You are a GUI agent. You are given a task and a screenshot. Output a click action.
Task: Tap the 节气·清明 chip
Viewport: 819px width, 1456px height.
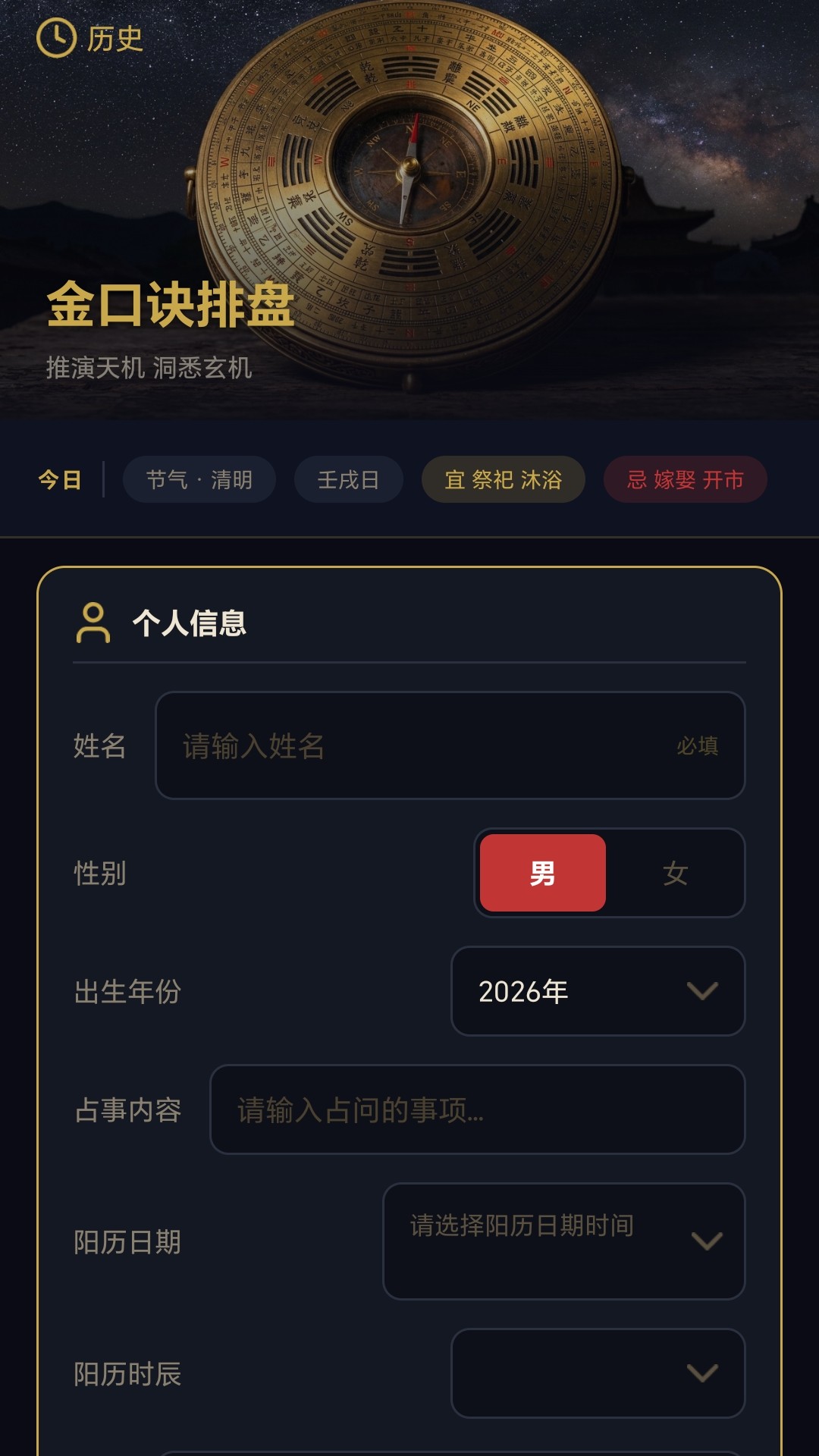click(x=199, y=479)
